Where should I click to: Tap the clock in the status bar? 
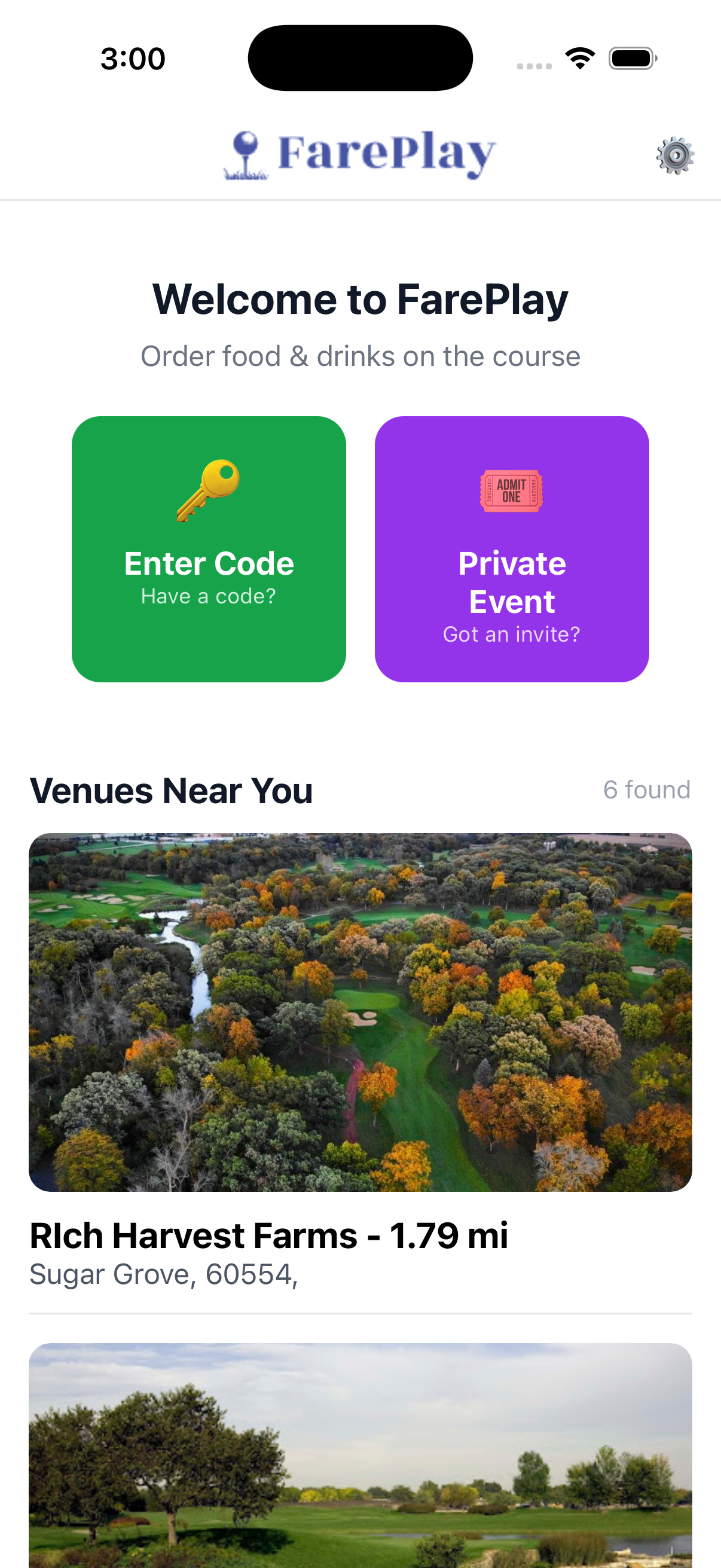[133, 57]
